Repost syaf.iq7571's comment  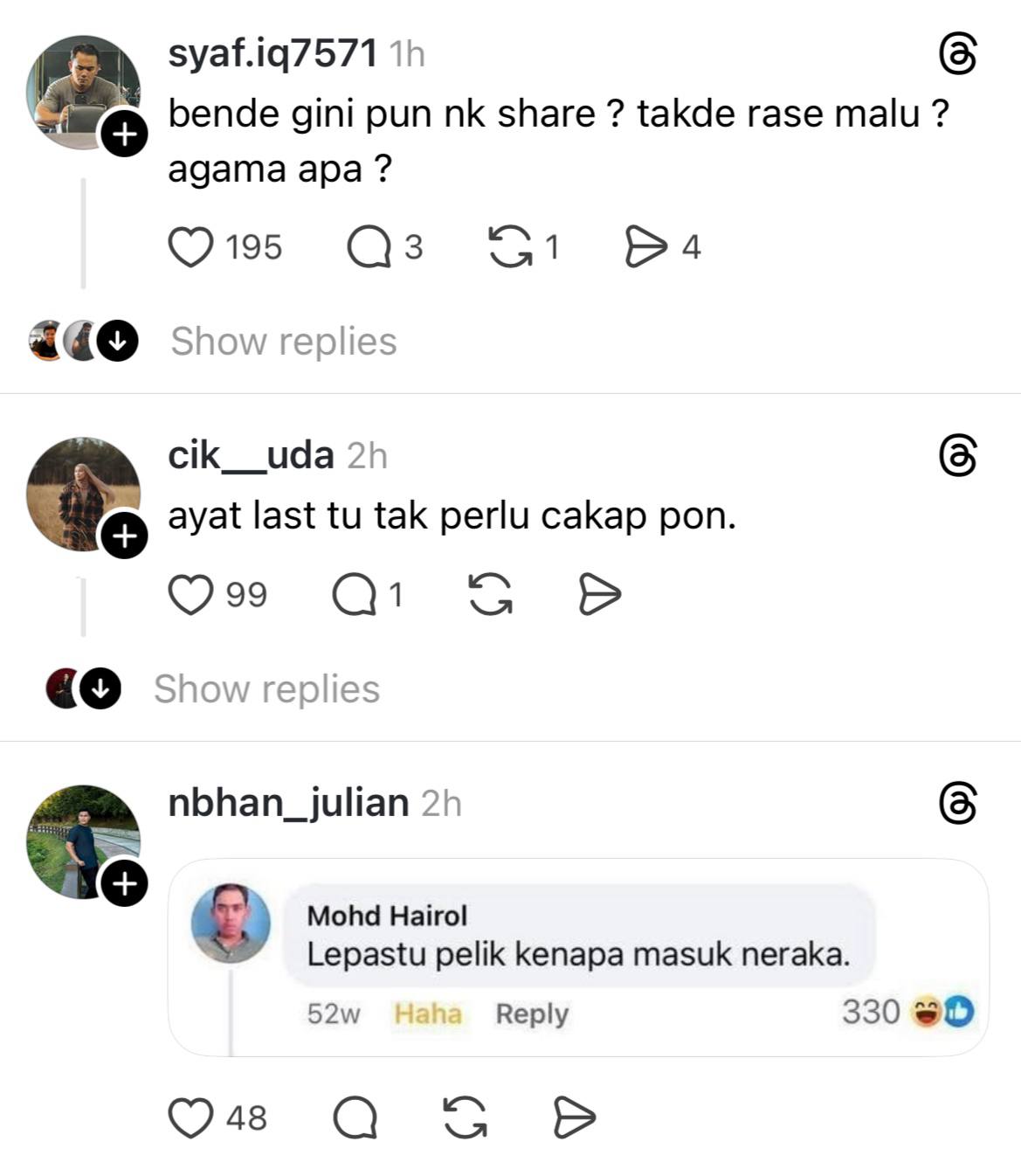509,246
